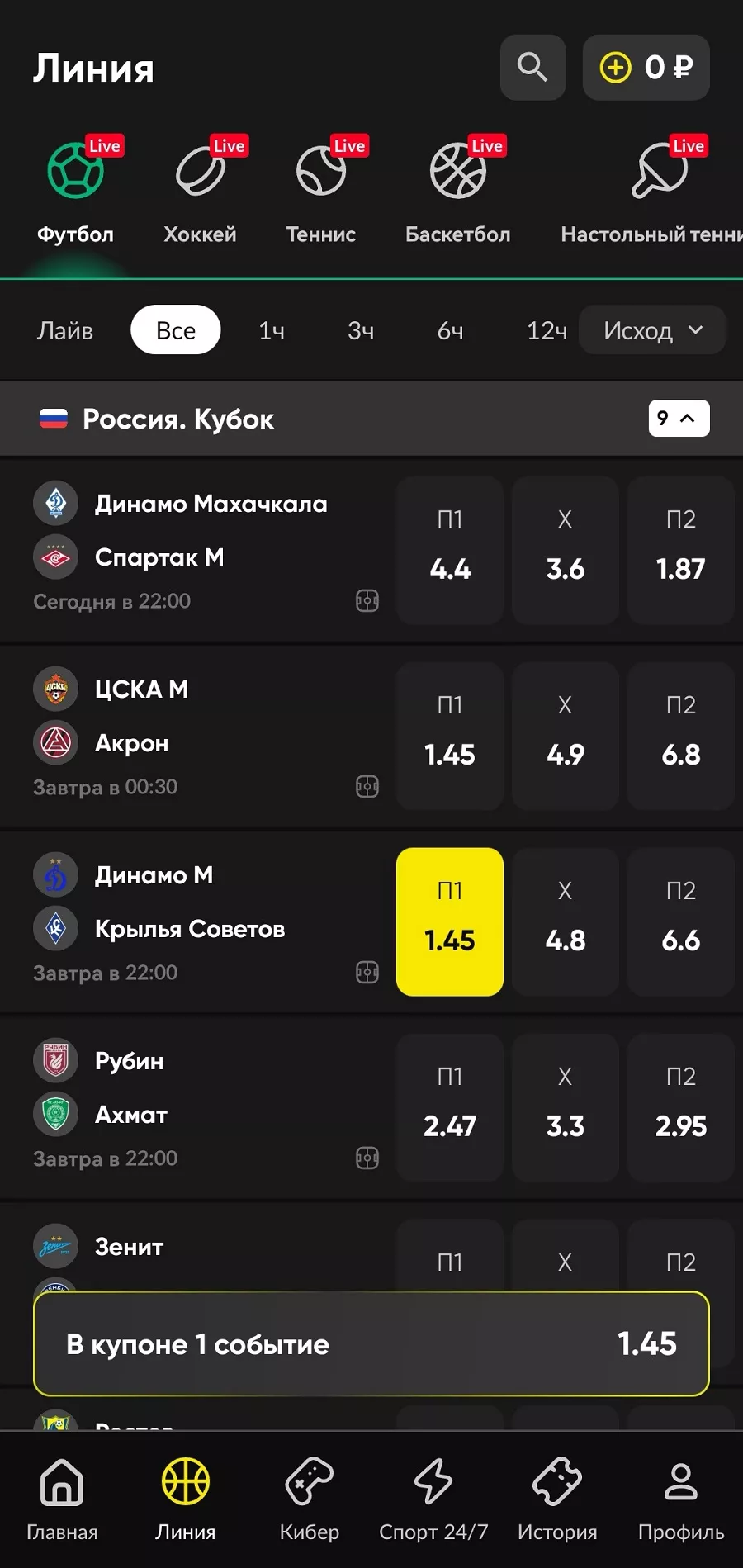This screenshot has height=1568, width=743.
Task: Switch to the Лайв filter
Action: pyautogui.click(x=64, y=330)
